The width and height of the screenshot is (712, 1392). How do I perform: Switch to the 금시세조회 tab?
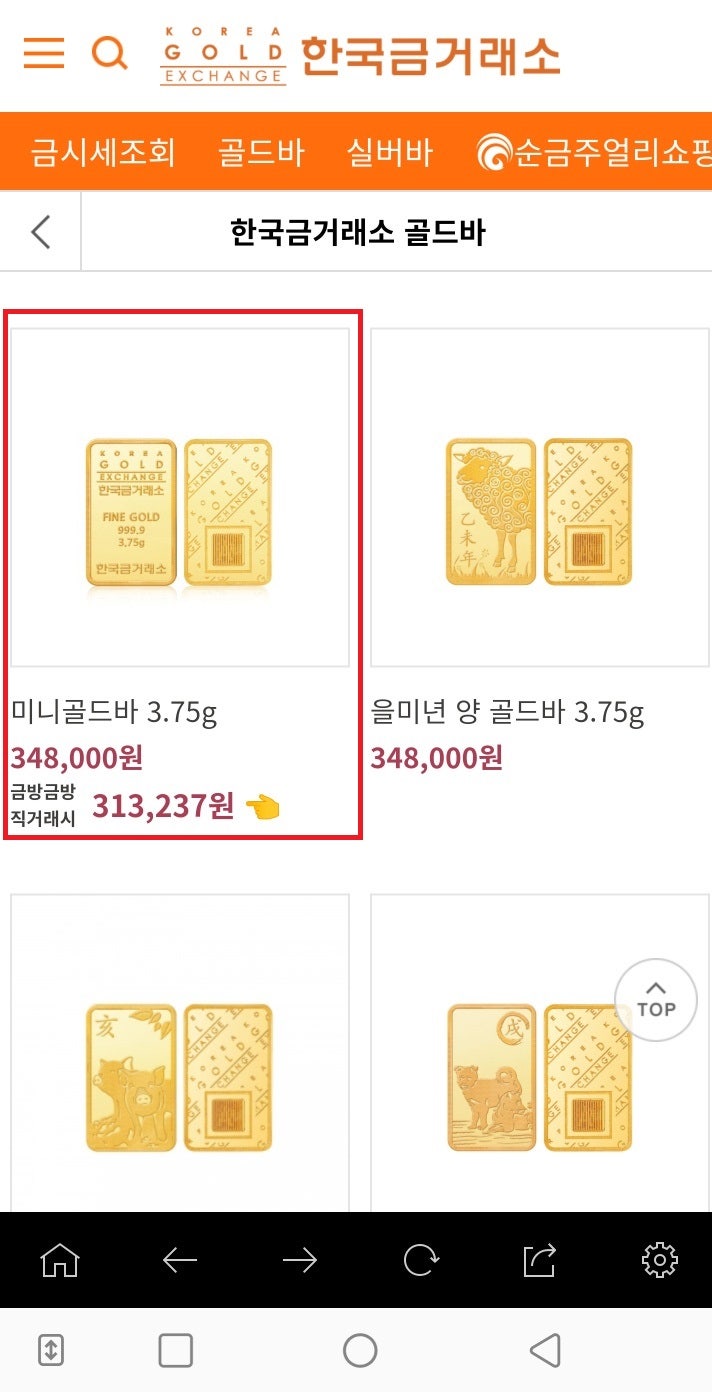(103, 152)
